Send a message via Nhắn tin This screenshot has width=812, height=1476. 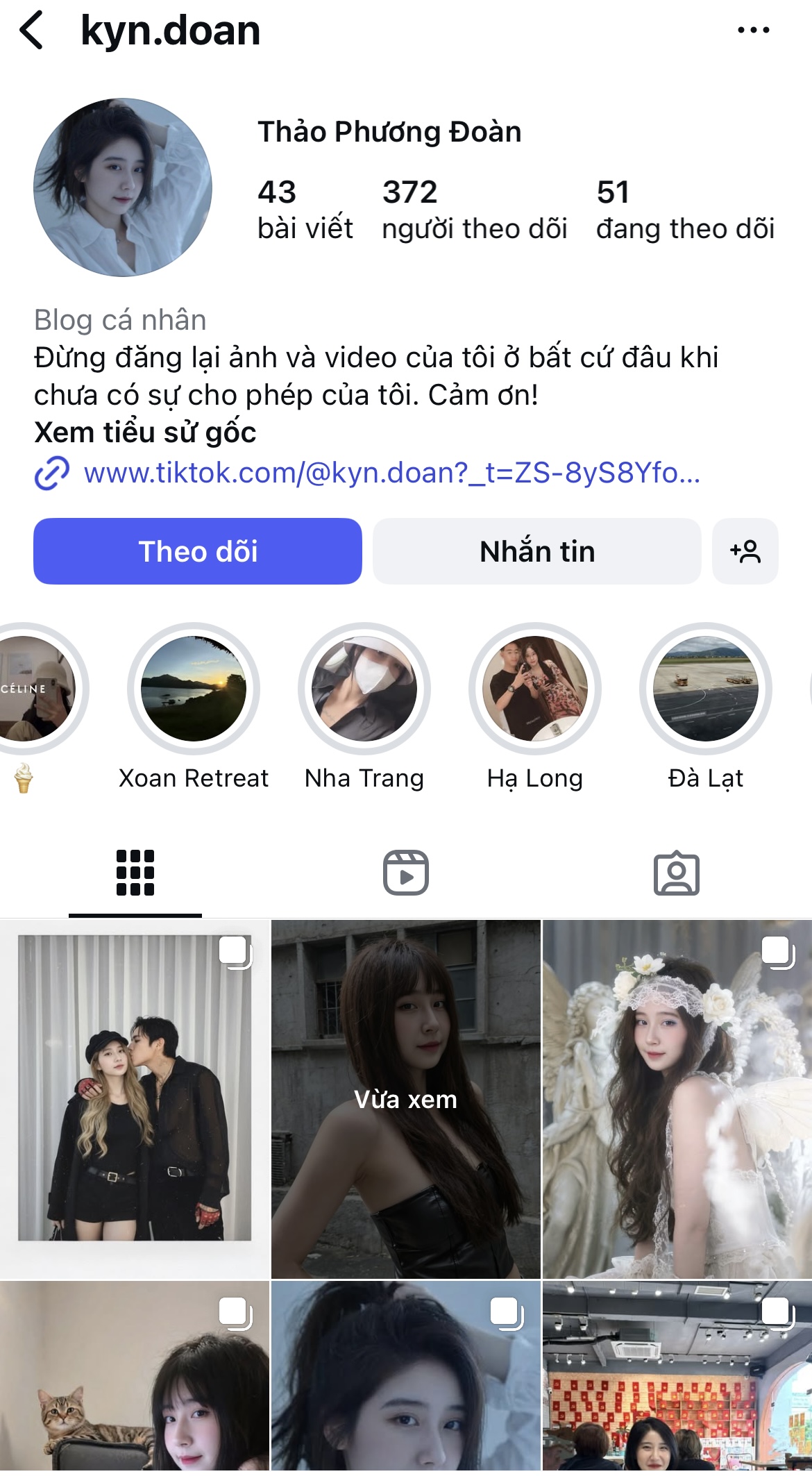click(537, 551)
